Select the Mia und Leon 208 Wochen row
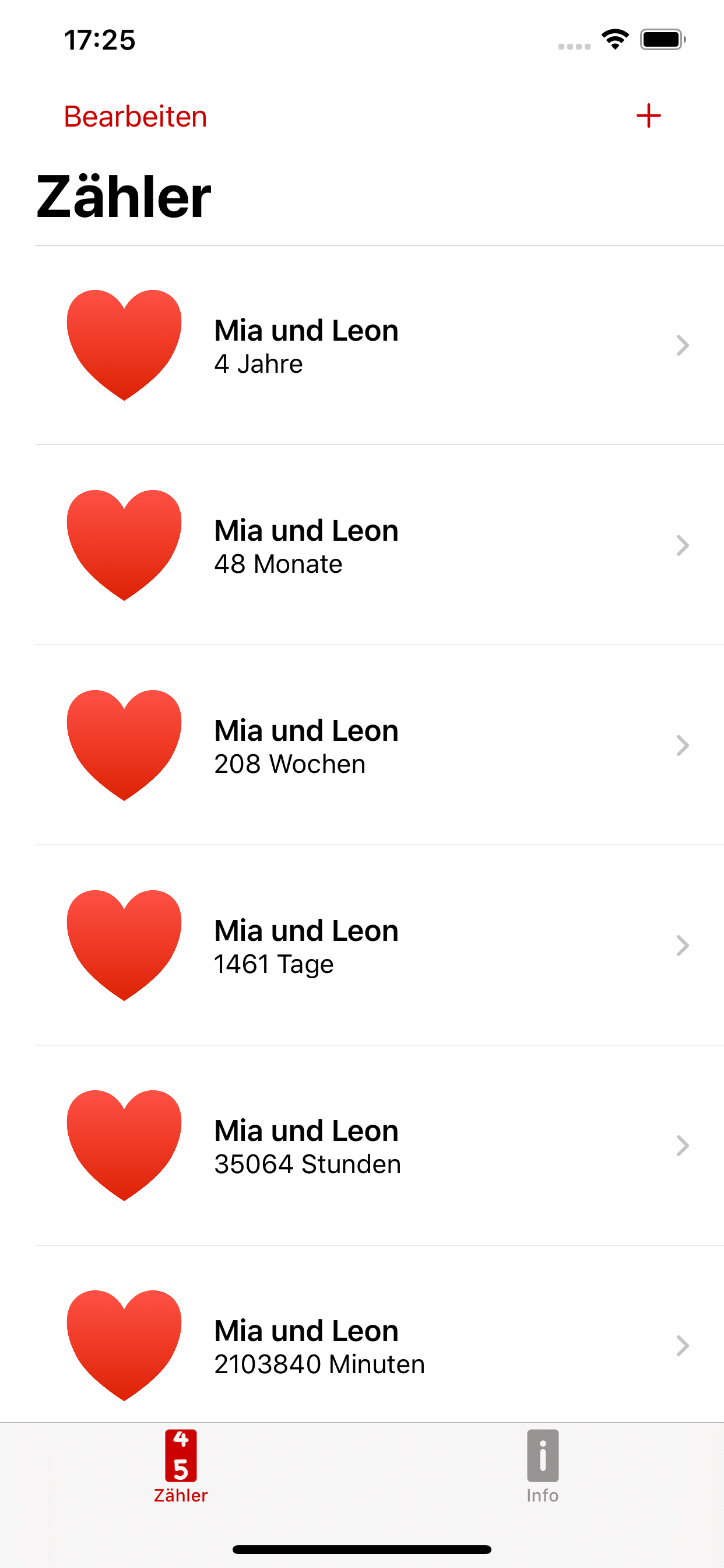The image size is (724, 1568). tap(365, 745)
